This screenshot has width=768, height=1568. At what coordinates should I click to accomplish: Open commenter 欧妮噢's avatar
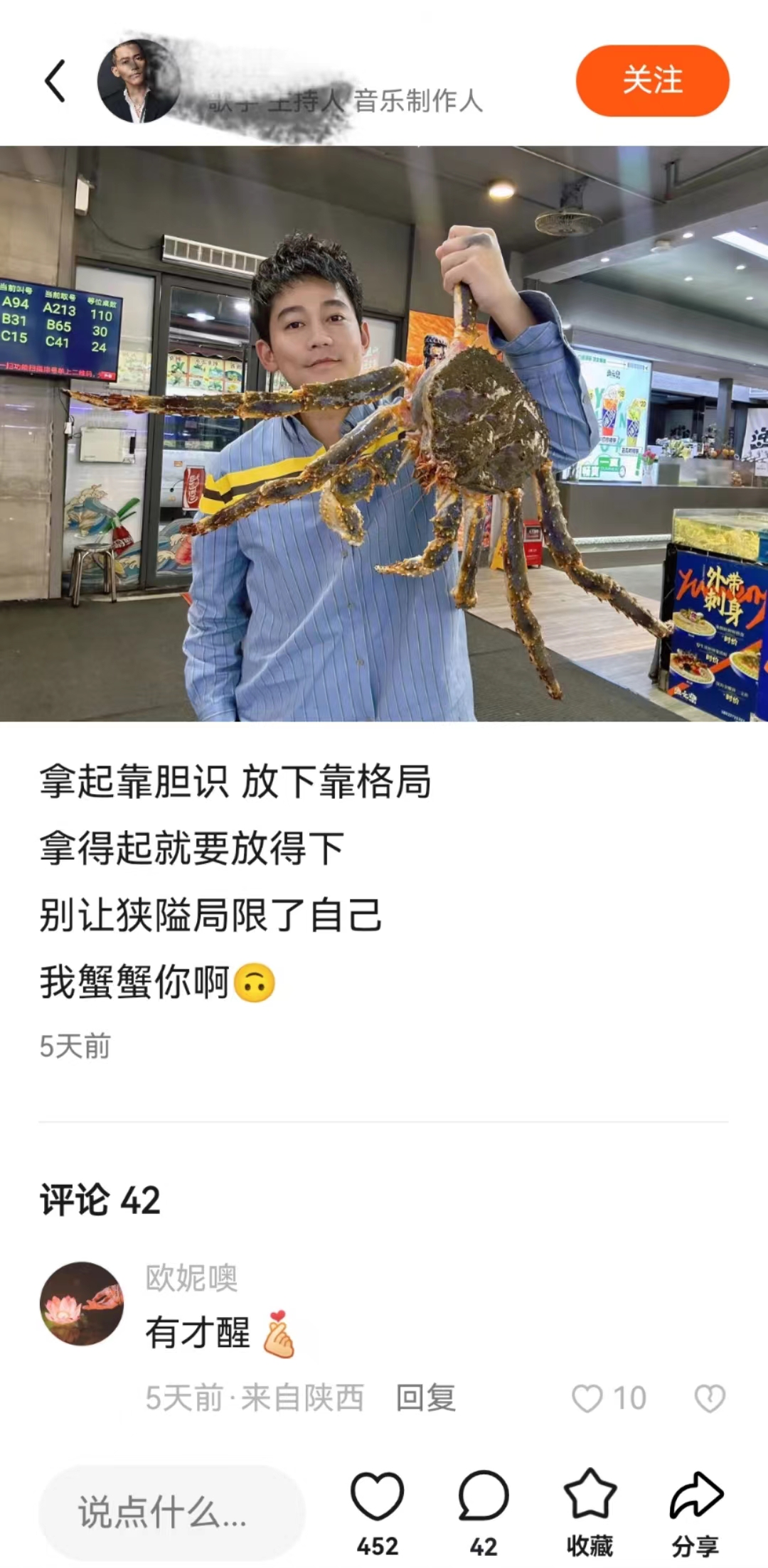82,1303
